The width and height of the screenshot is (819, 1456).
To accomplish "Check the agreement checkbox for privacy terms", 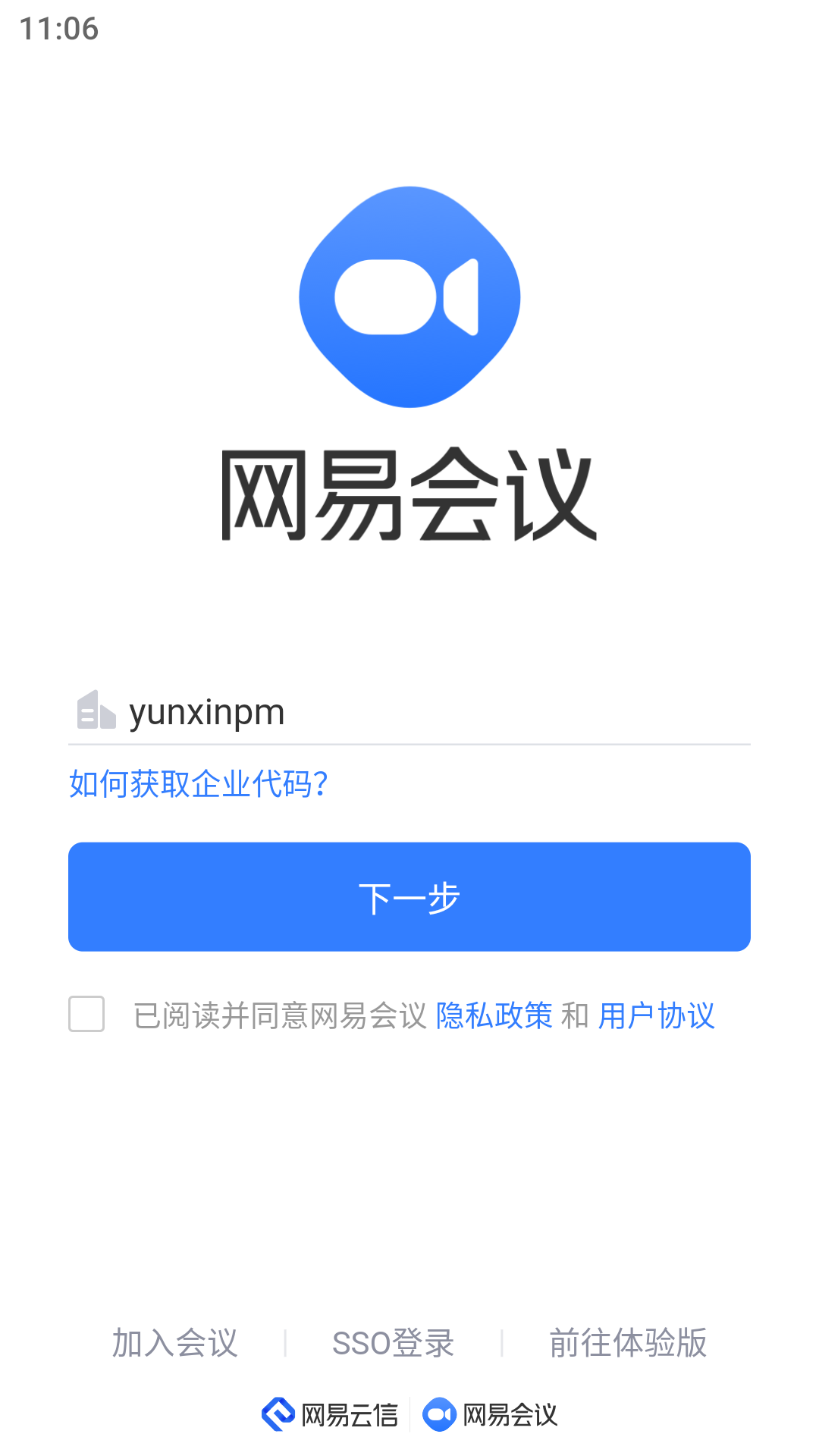I will (x=86, y=1015).
